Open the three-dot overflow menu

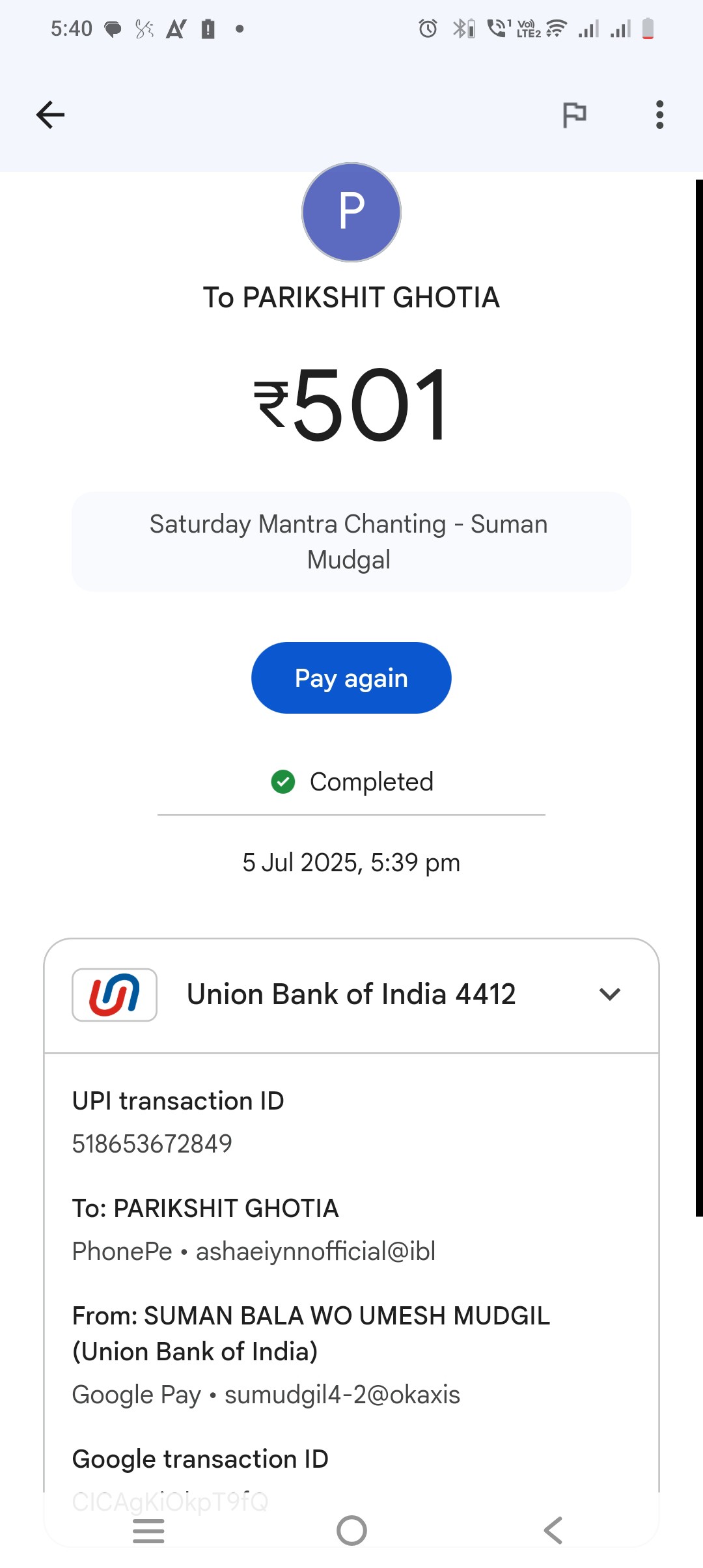[659, 115]
